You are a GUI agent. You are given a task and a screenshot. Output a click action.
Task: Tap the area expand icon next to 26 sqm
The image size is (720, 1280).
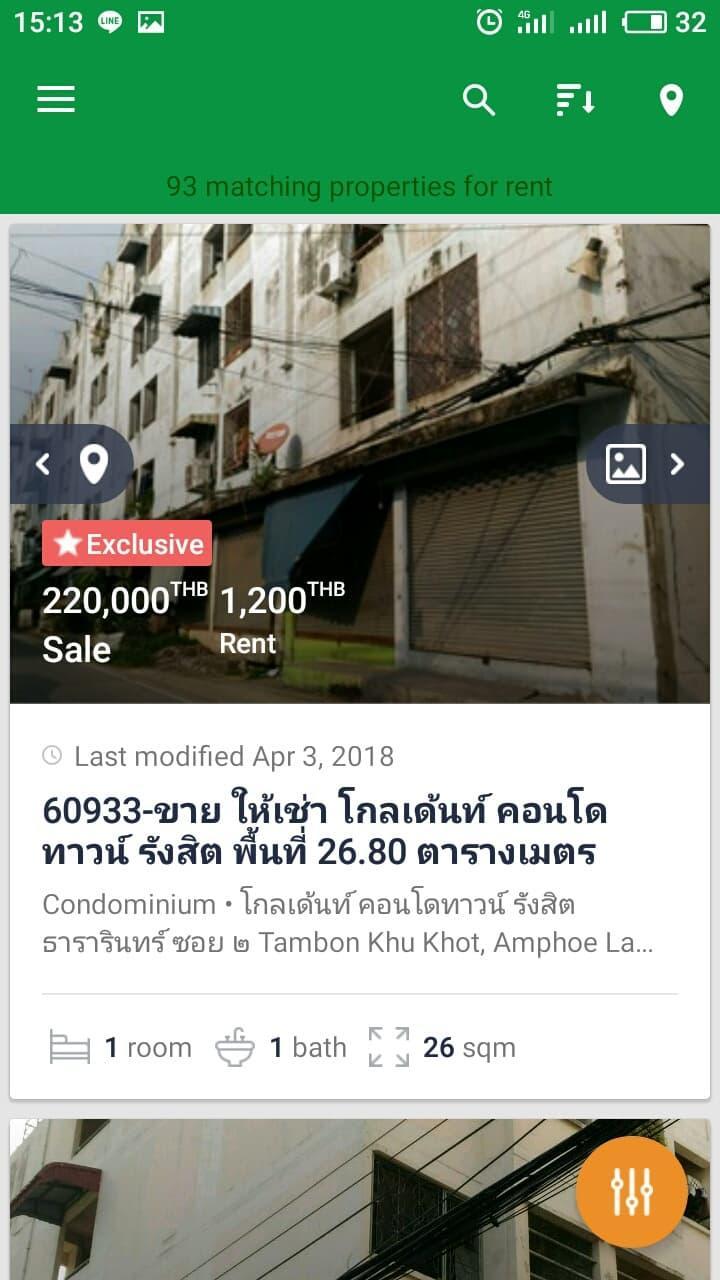click(390, 1046)
